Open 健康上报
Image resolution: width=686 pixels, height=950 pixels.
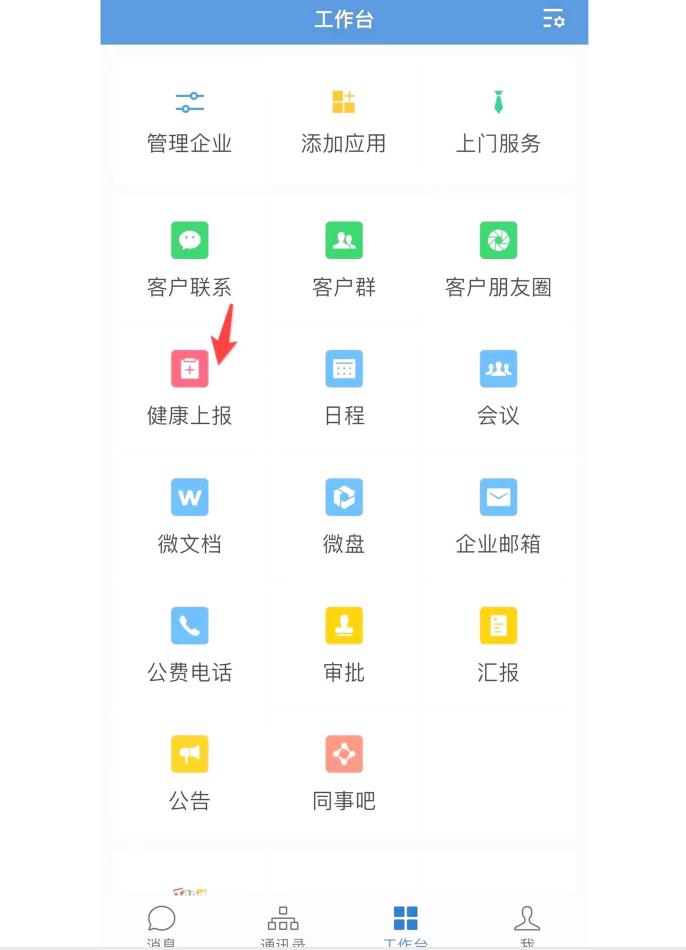pyautogui.click(x=189, y=387)
